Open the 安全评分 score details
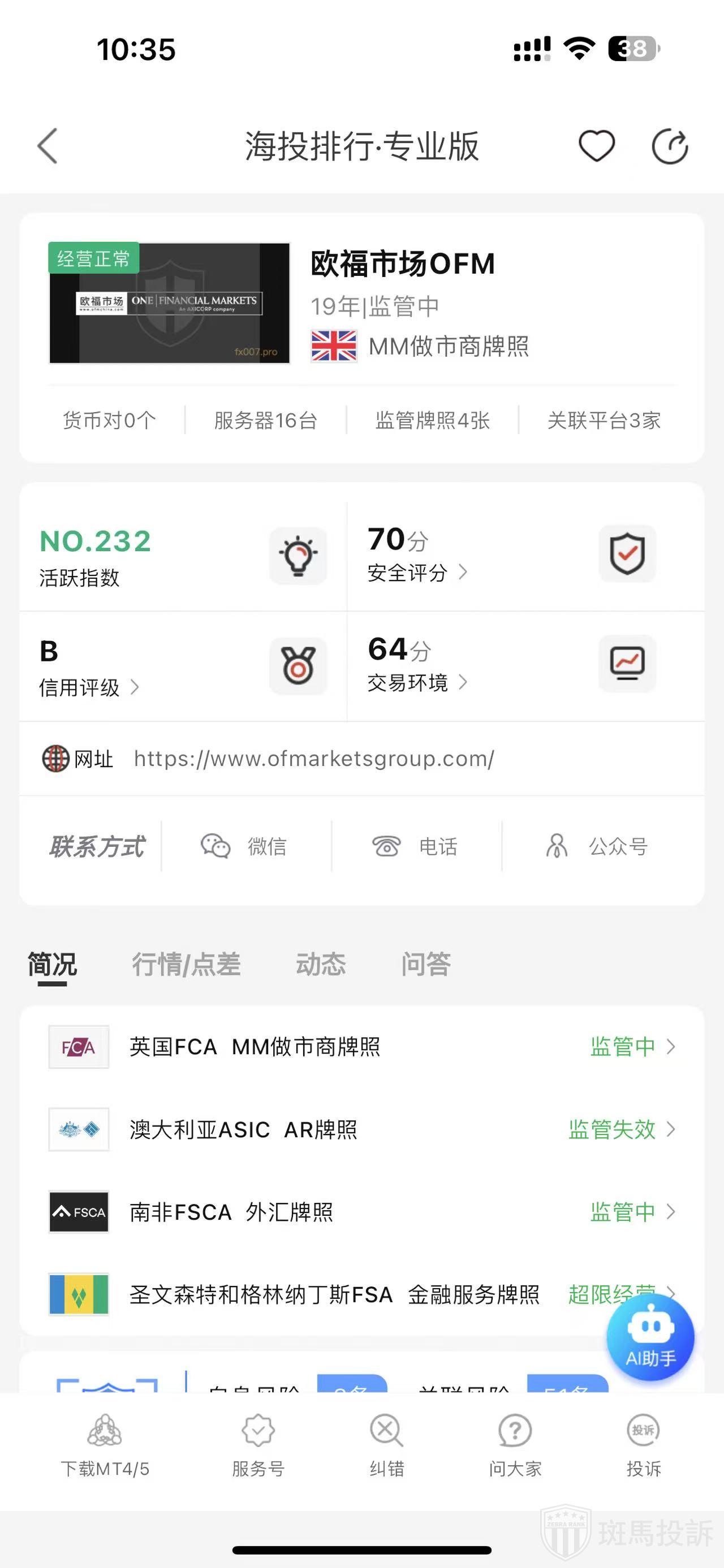The width and height of the screenshot is (724, 1568). click(x=417, y=572)
